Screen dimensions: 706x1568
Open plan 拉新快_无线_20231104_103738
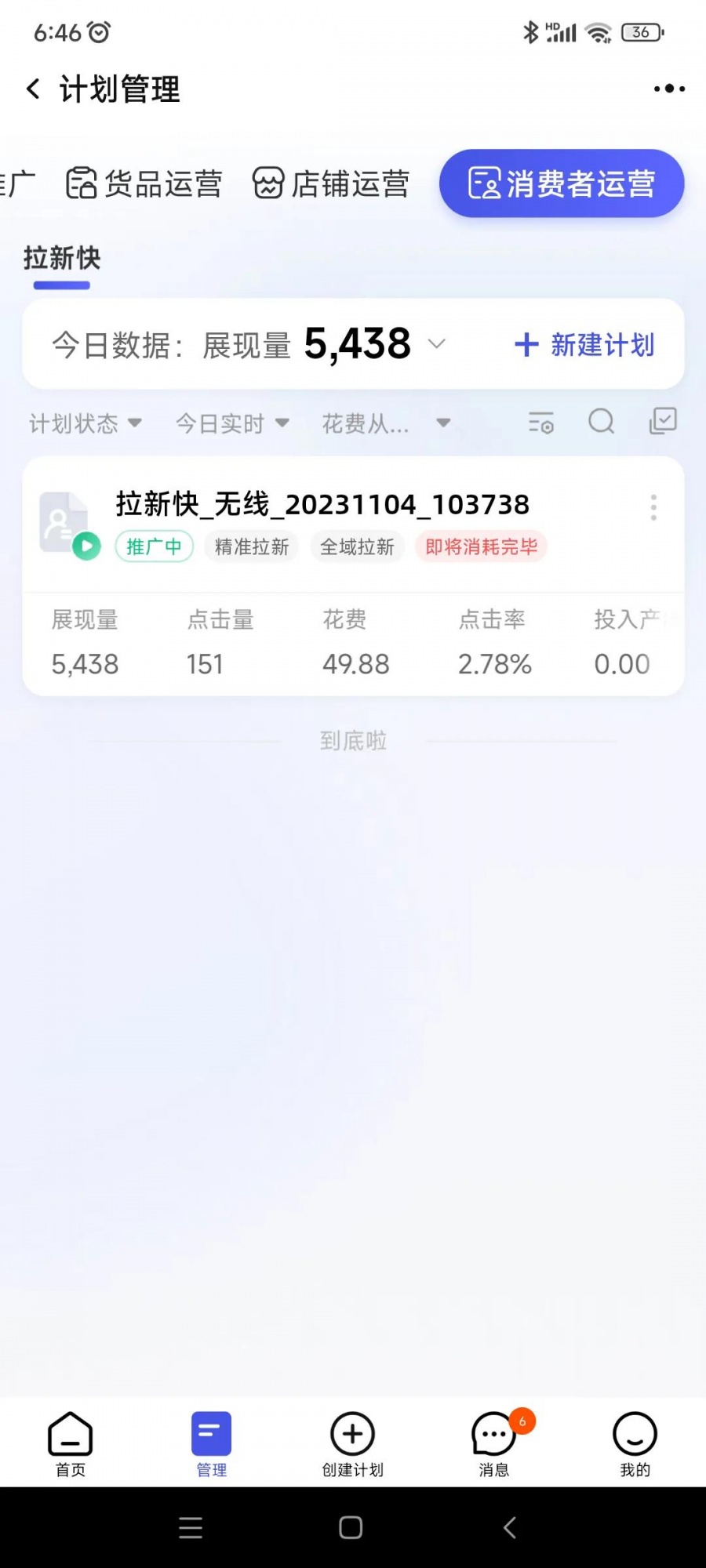pos(322,505)
